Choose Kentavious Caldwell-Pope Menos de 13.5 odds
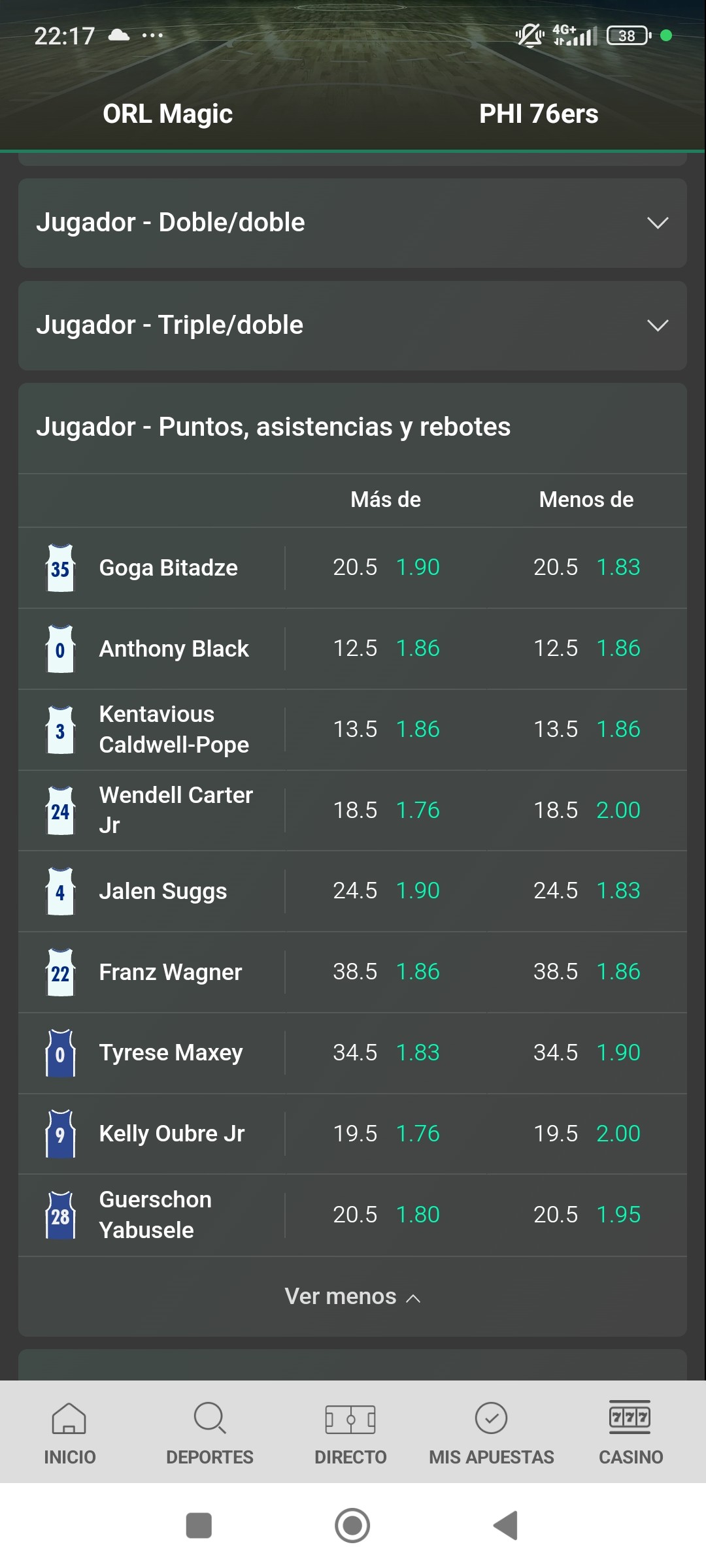The image size is (706, 1568). pyautogui.click(x=586, y=730)
